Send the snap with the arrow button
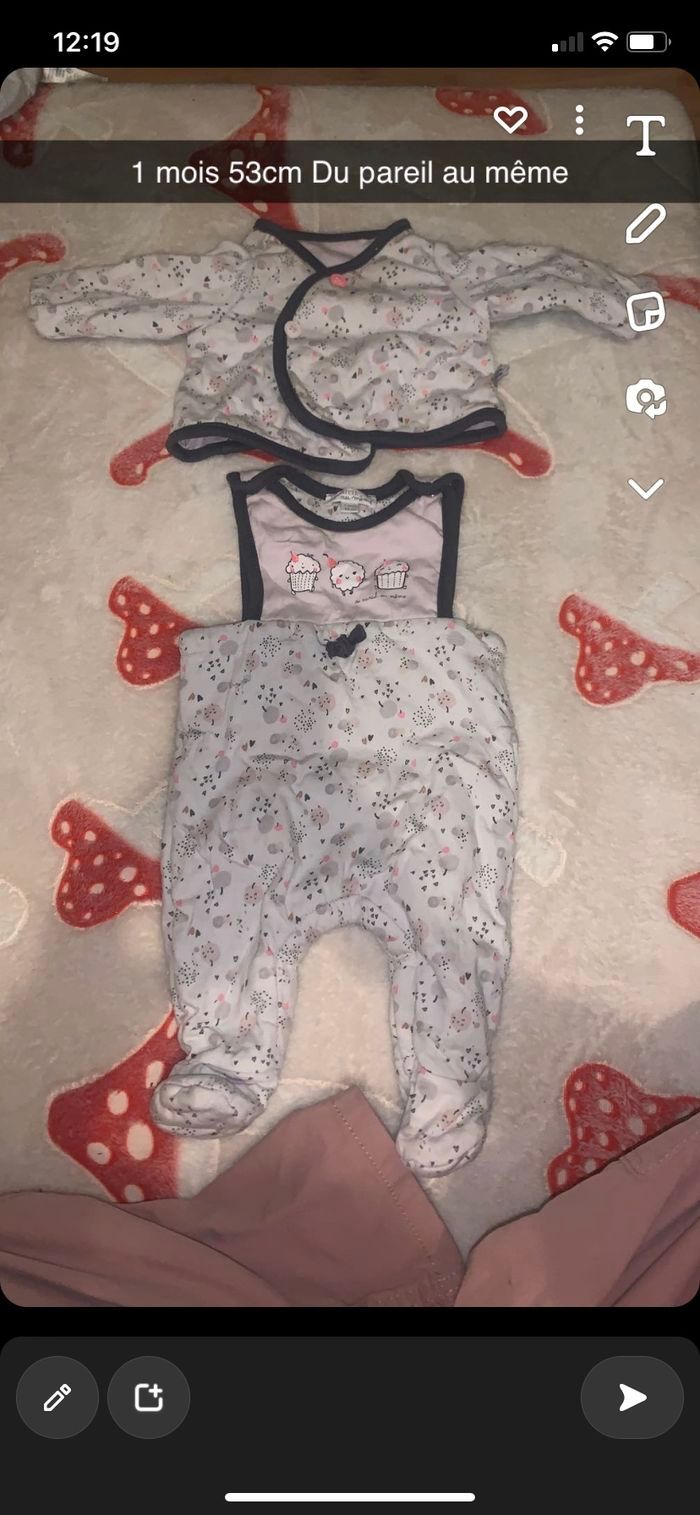This screenshot has height=1515, width=700. tap(632, 1397)
